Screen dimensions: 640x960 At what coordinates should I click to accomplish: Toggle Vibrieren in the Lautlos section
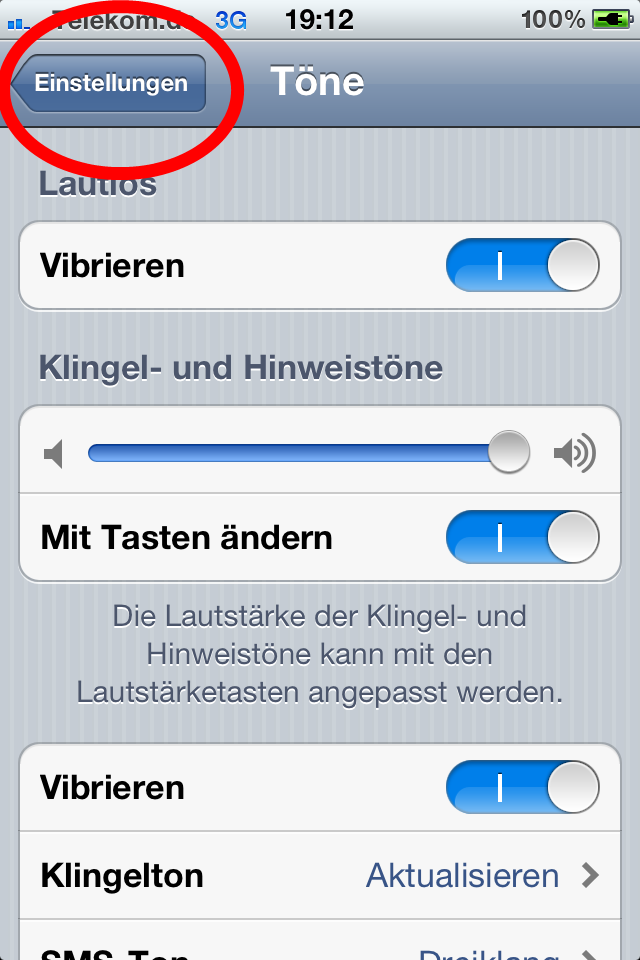pyautogui.click(x=522, y=267)
